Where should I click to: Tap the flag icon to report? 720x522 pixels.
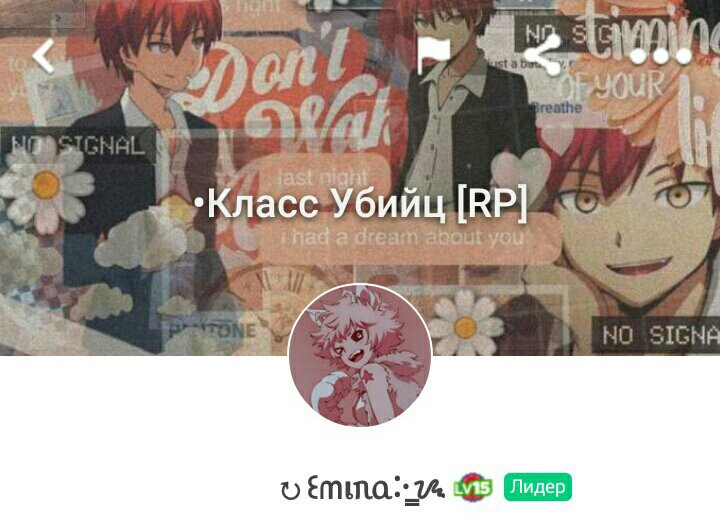click(433, 56)
